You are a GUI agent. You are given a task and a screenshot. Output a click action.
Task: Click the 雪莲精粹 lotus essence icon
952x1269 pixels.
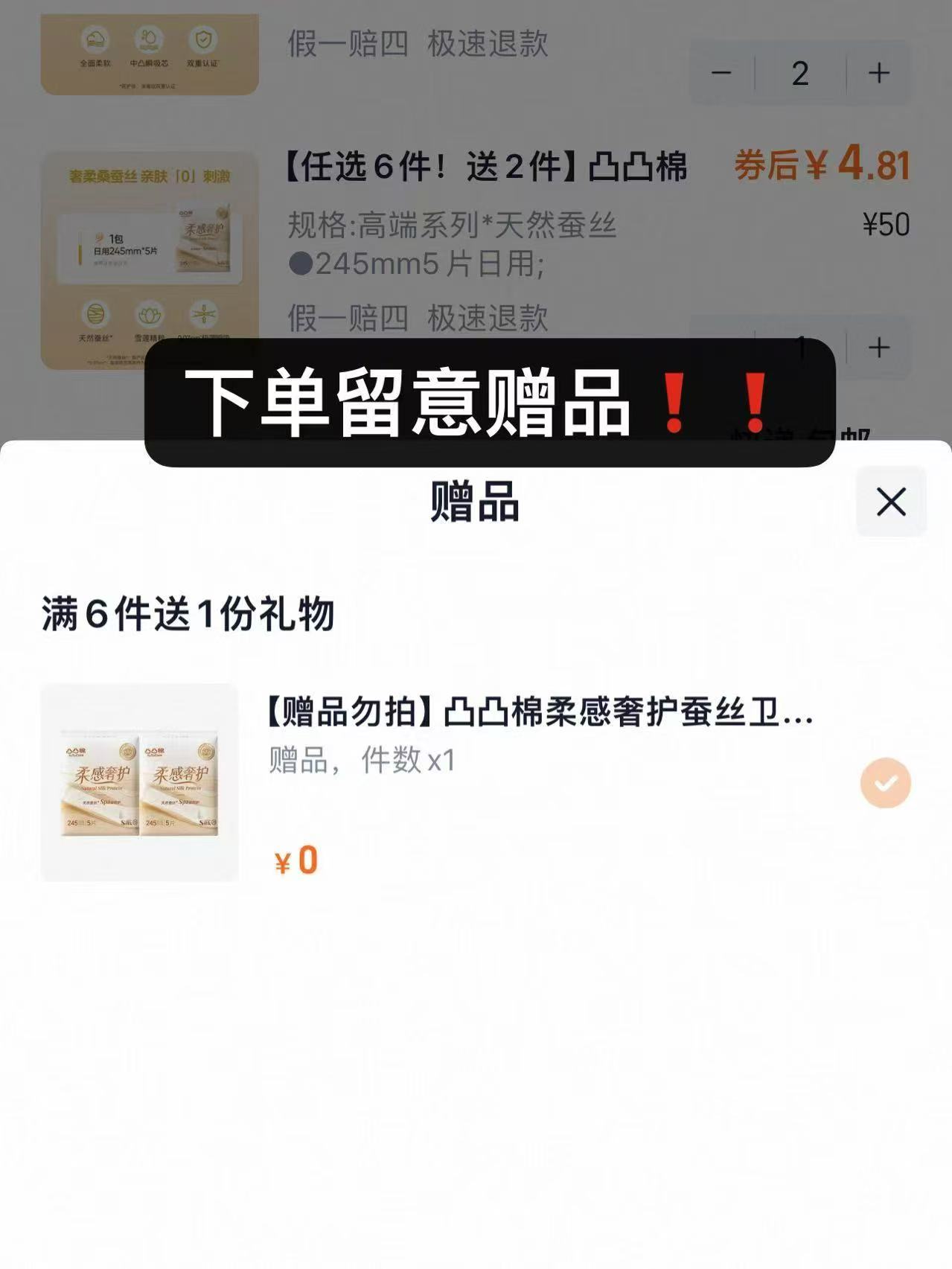click(149, 315)
